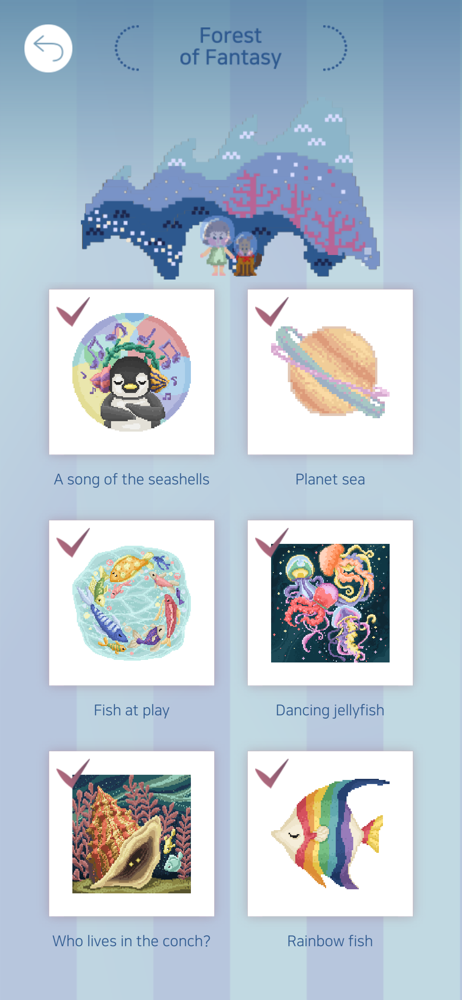Open Who lives in the conch?

[131, 834]
